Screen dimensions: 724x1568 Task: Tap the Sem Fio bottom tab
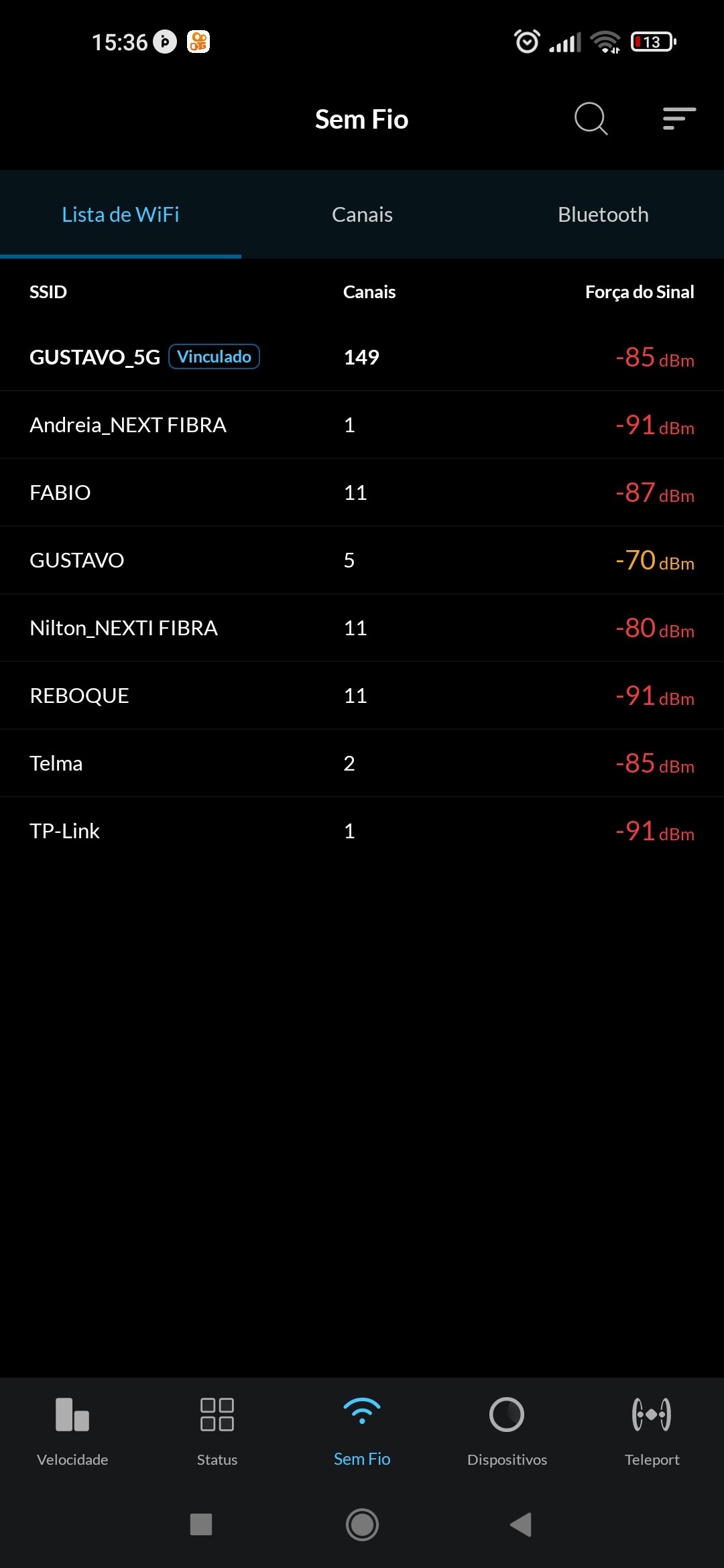coord(362,1430)
